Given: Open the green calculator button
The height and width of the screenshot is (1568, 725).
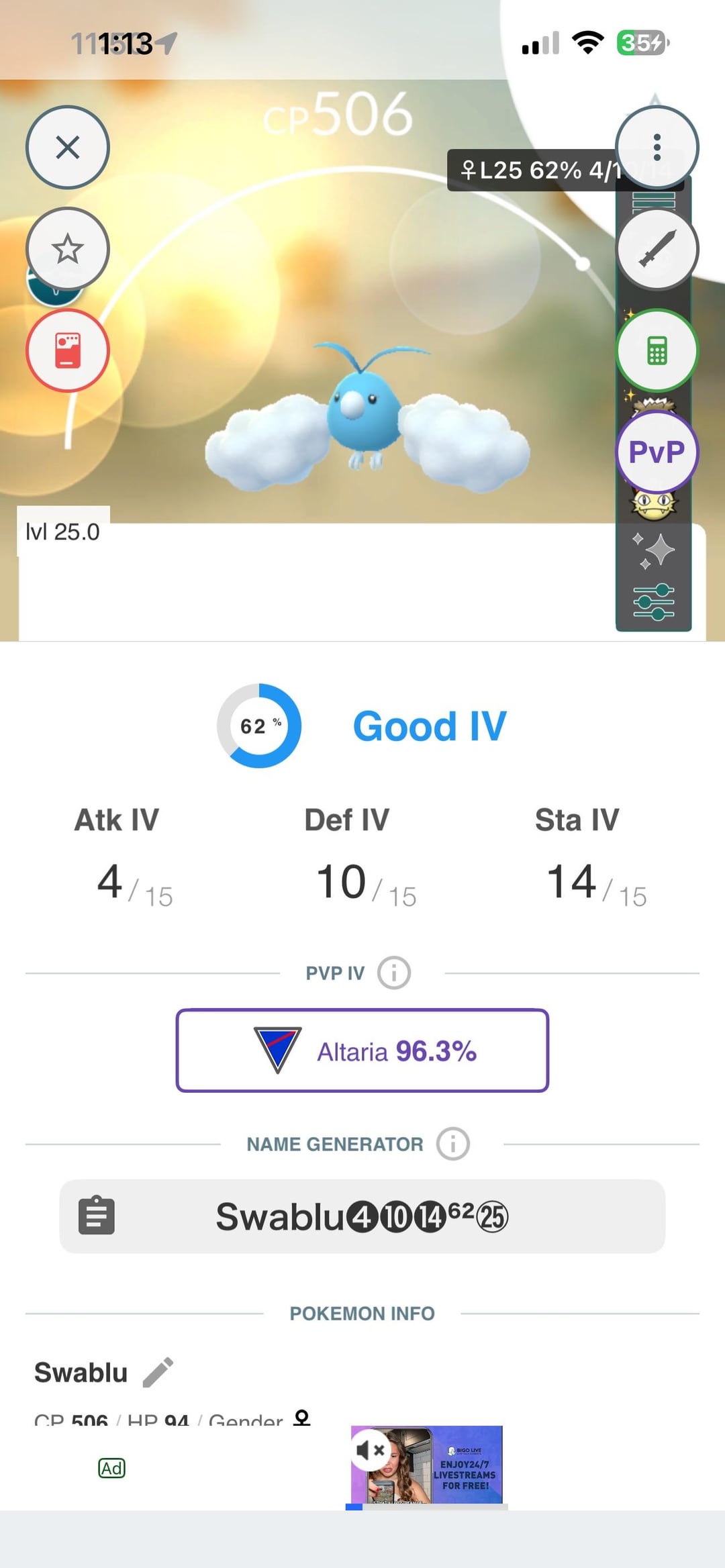Looking at the screenshot, I should (657, 350).
